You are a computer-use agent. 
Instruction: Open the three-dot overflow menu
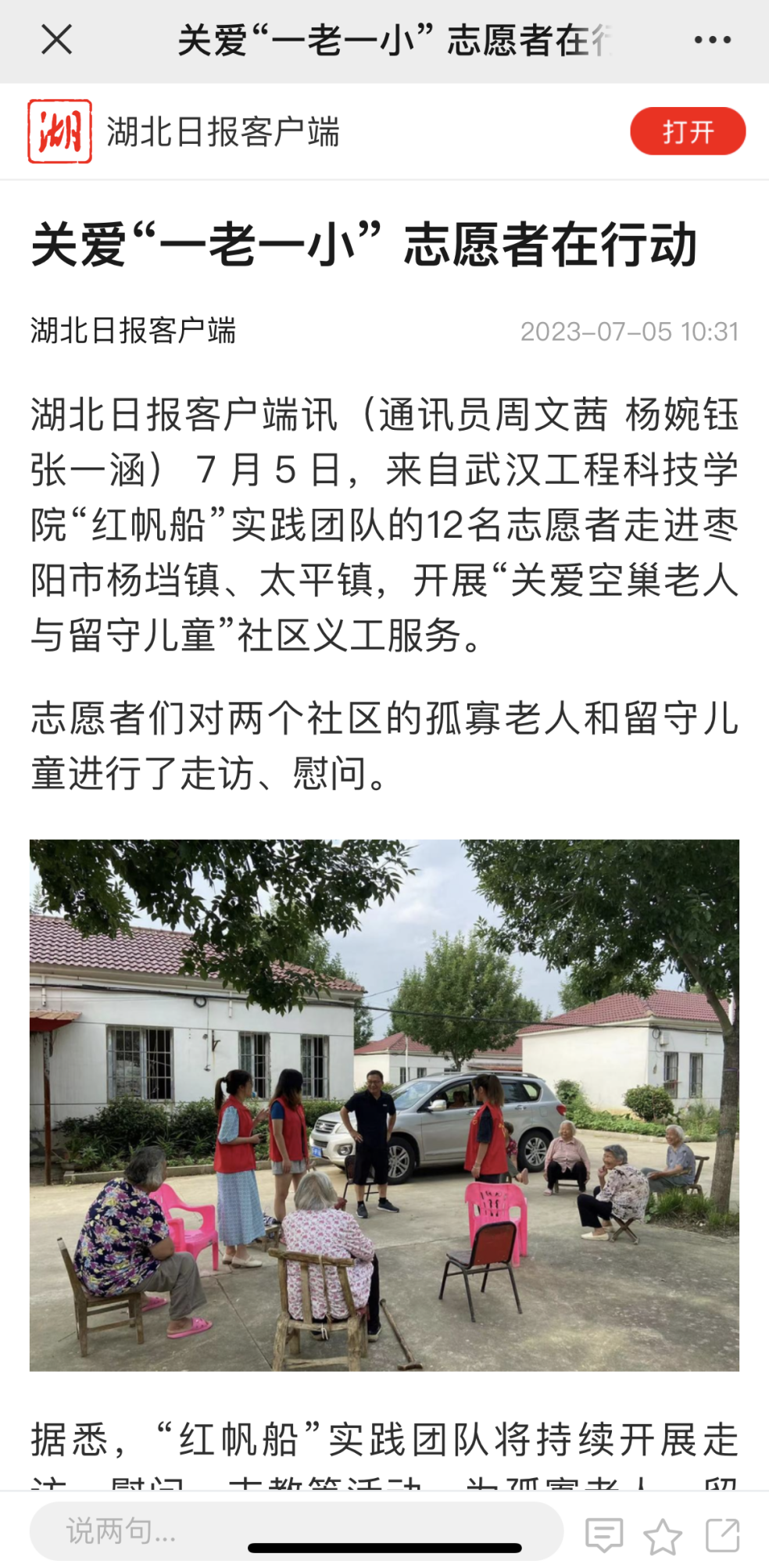(x=713, y=40)
